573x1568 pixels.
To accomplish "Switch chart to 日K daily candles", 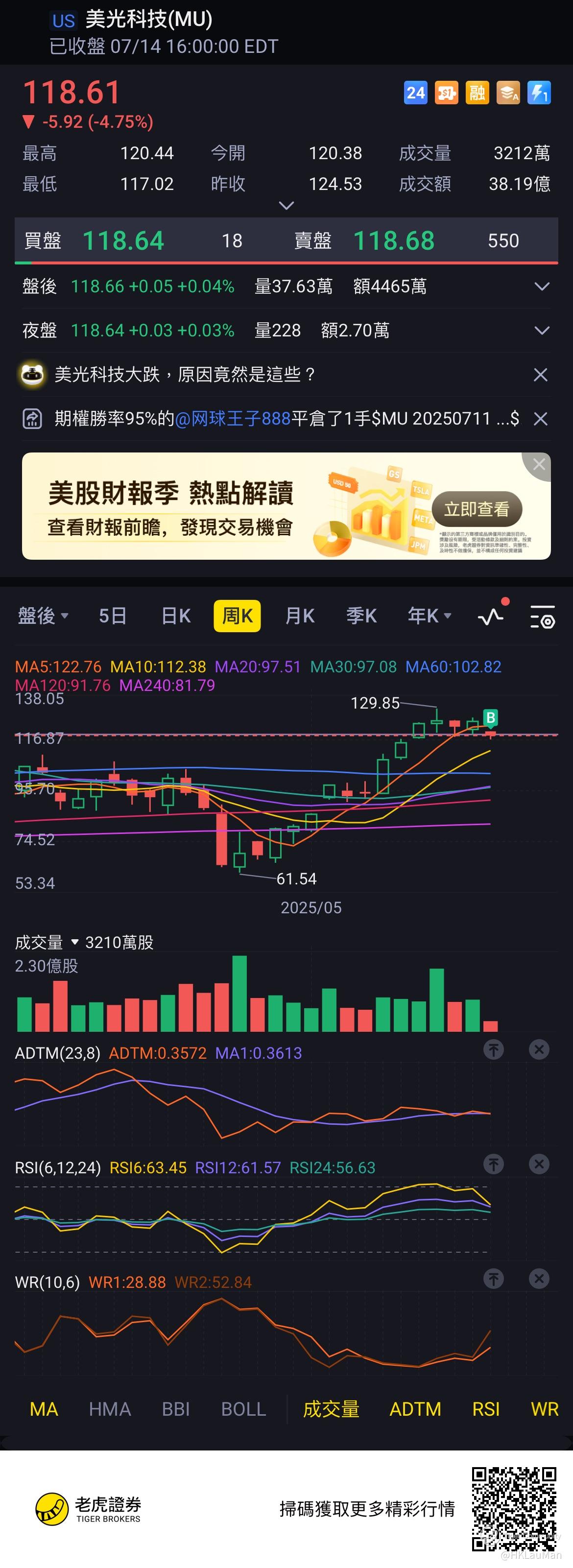I will (176, 616).
